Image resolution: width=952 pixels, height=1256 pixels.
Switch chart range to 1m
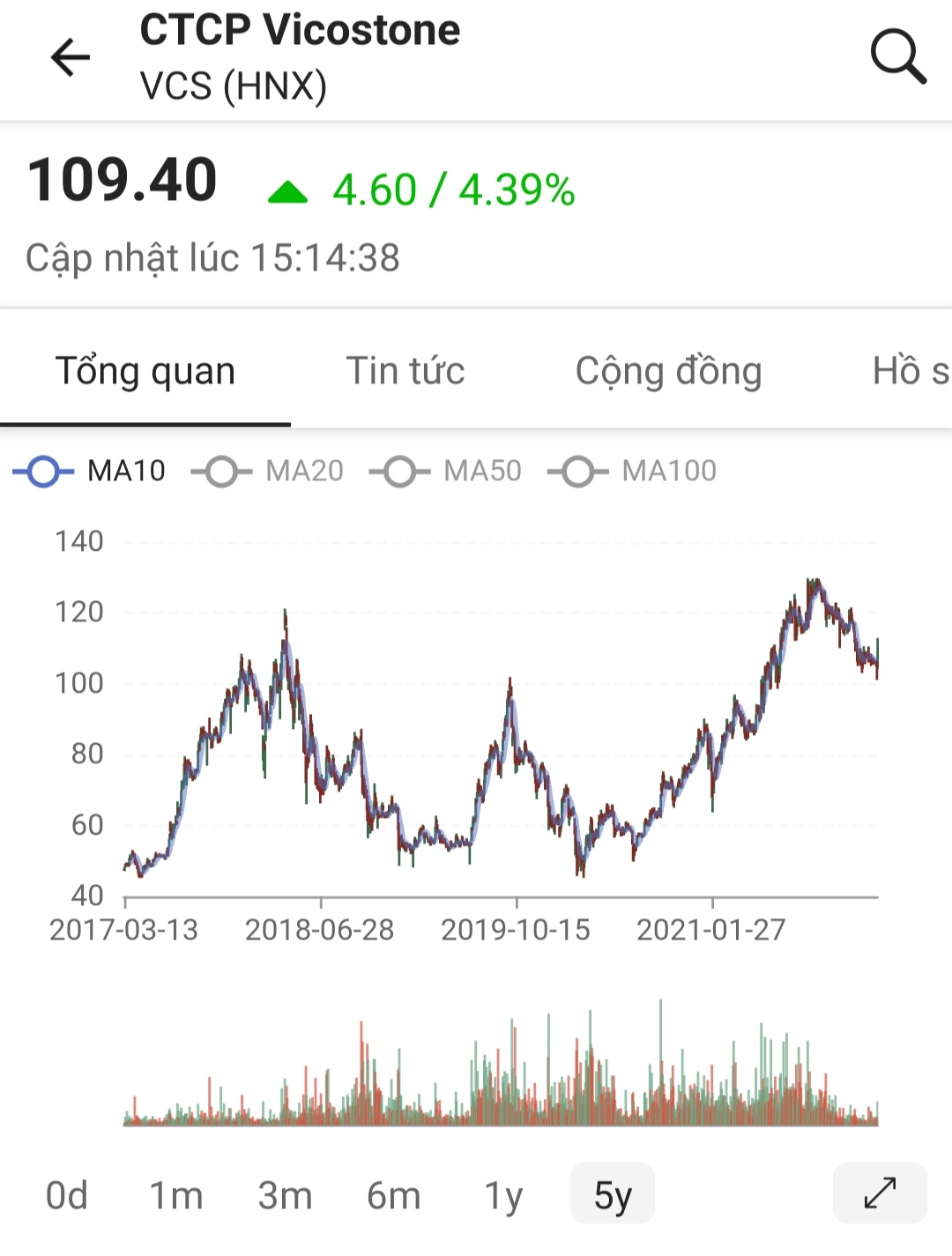click(x=175, y=1196)
